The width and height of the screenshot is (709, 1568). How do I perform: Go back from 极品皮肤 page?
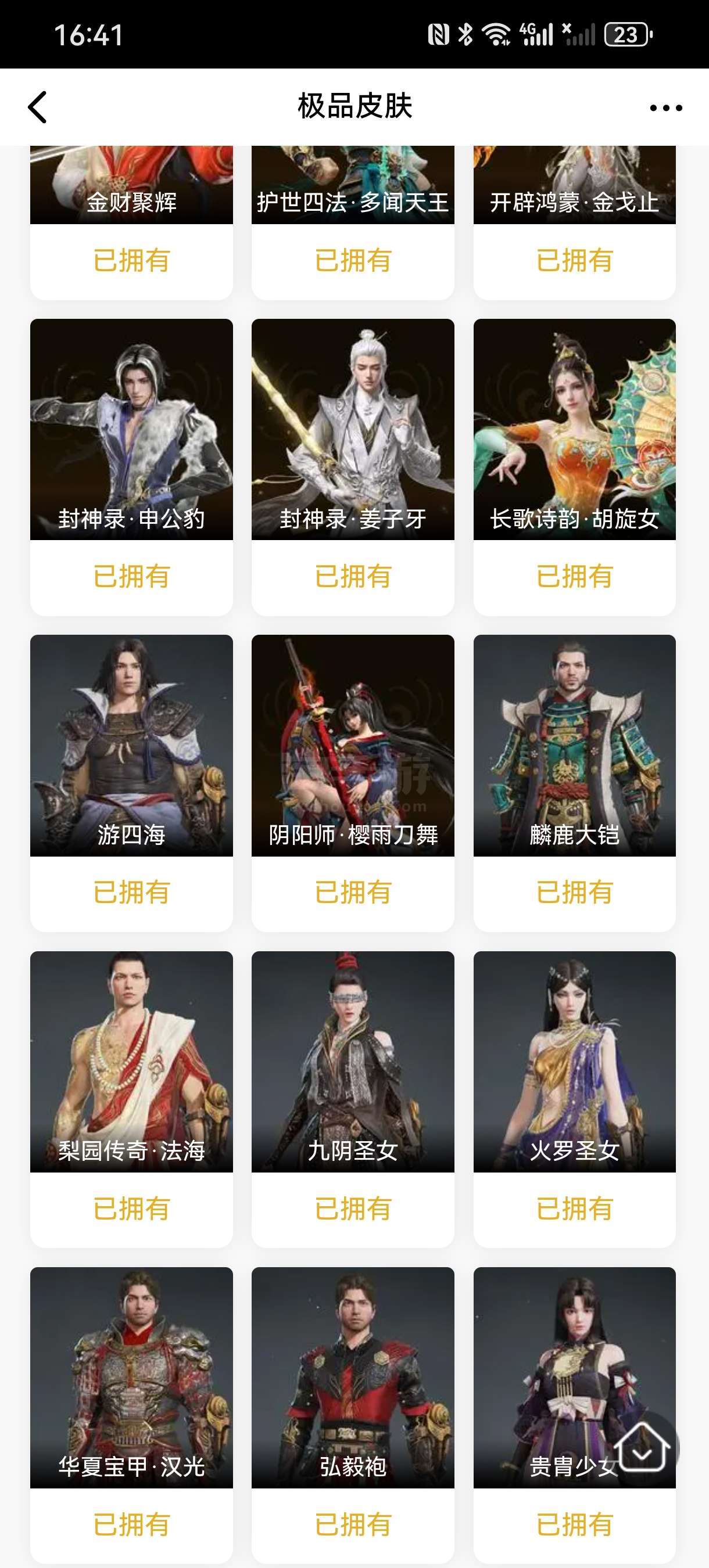(38, 107)
